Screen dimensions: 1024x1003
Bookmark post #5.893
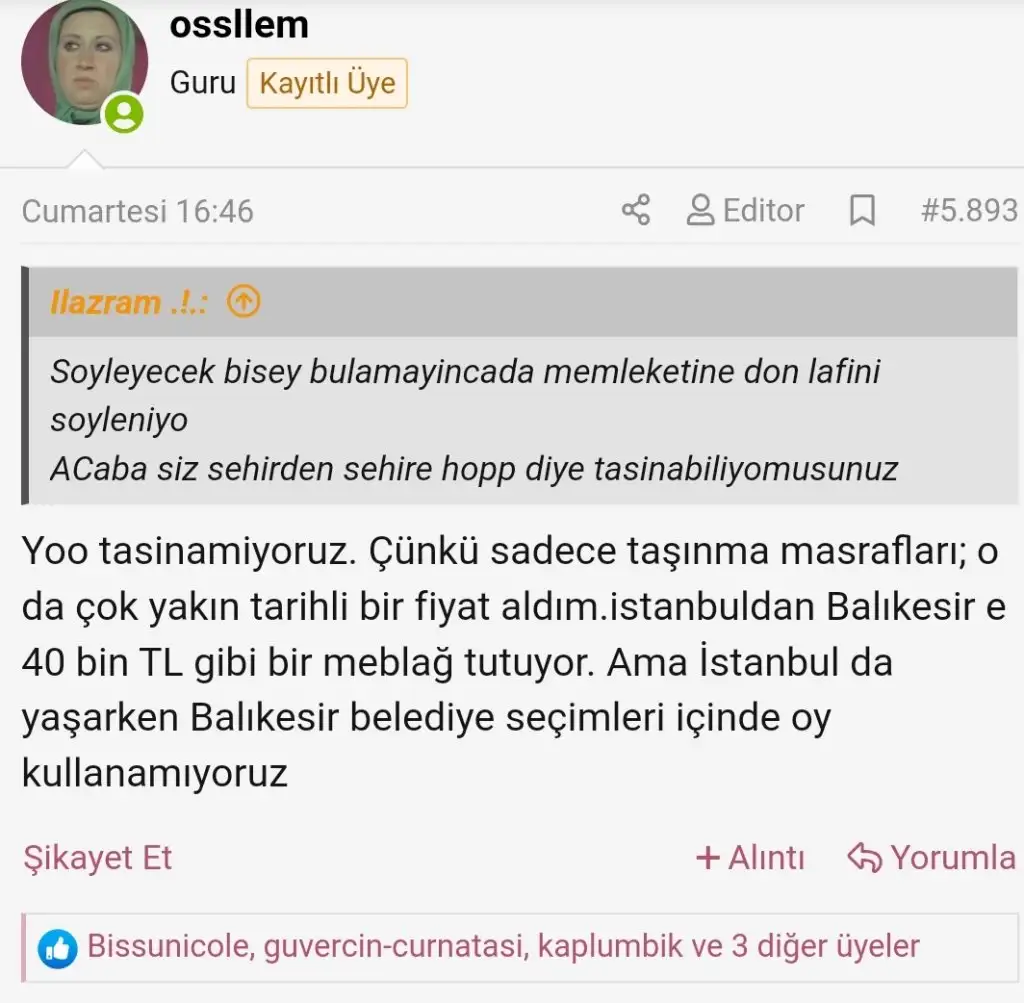(862, 210)
